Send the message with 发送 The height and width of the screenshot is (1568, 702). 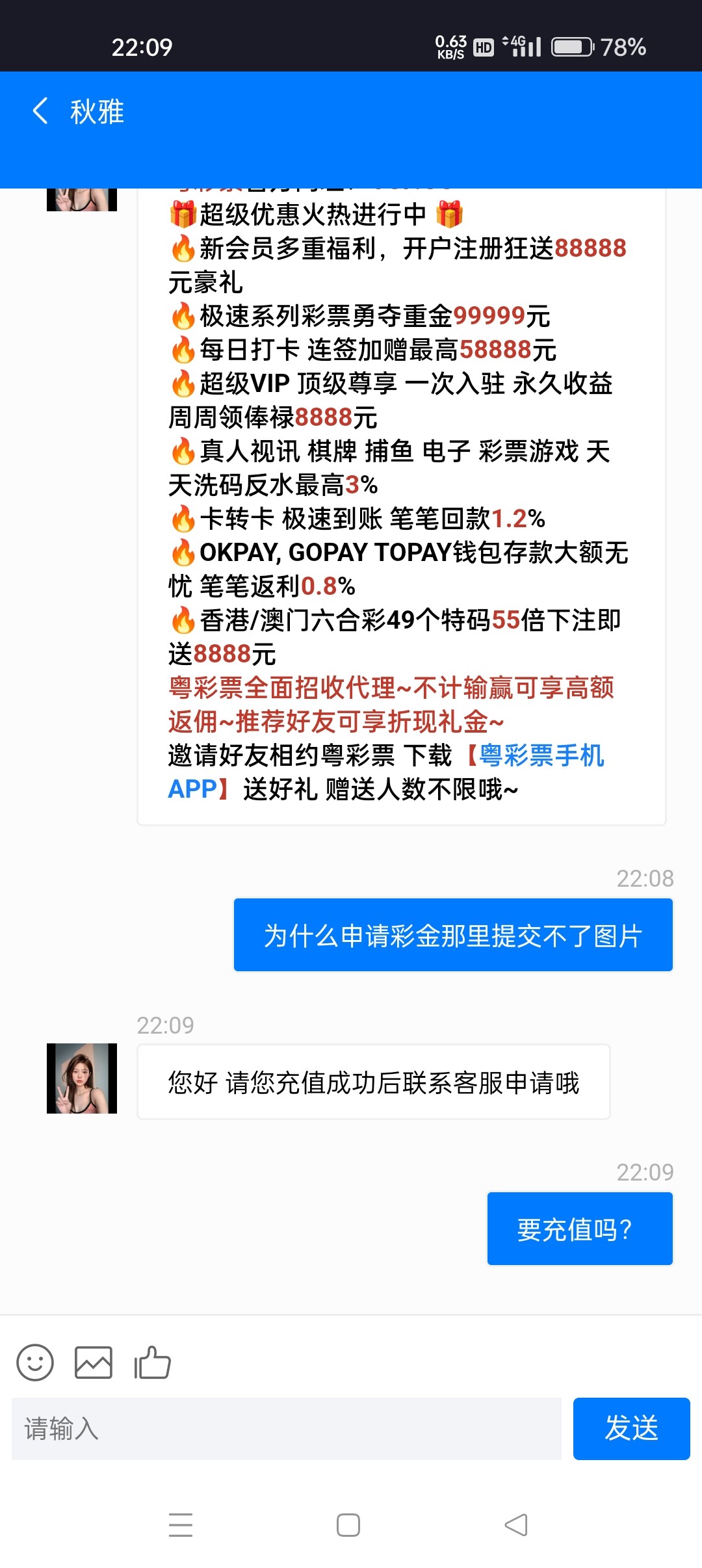pos(631,1428)
